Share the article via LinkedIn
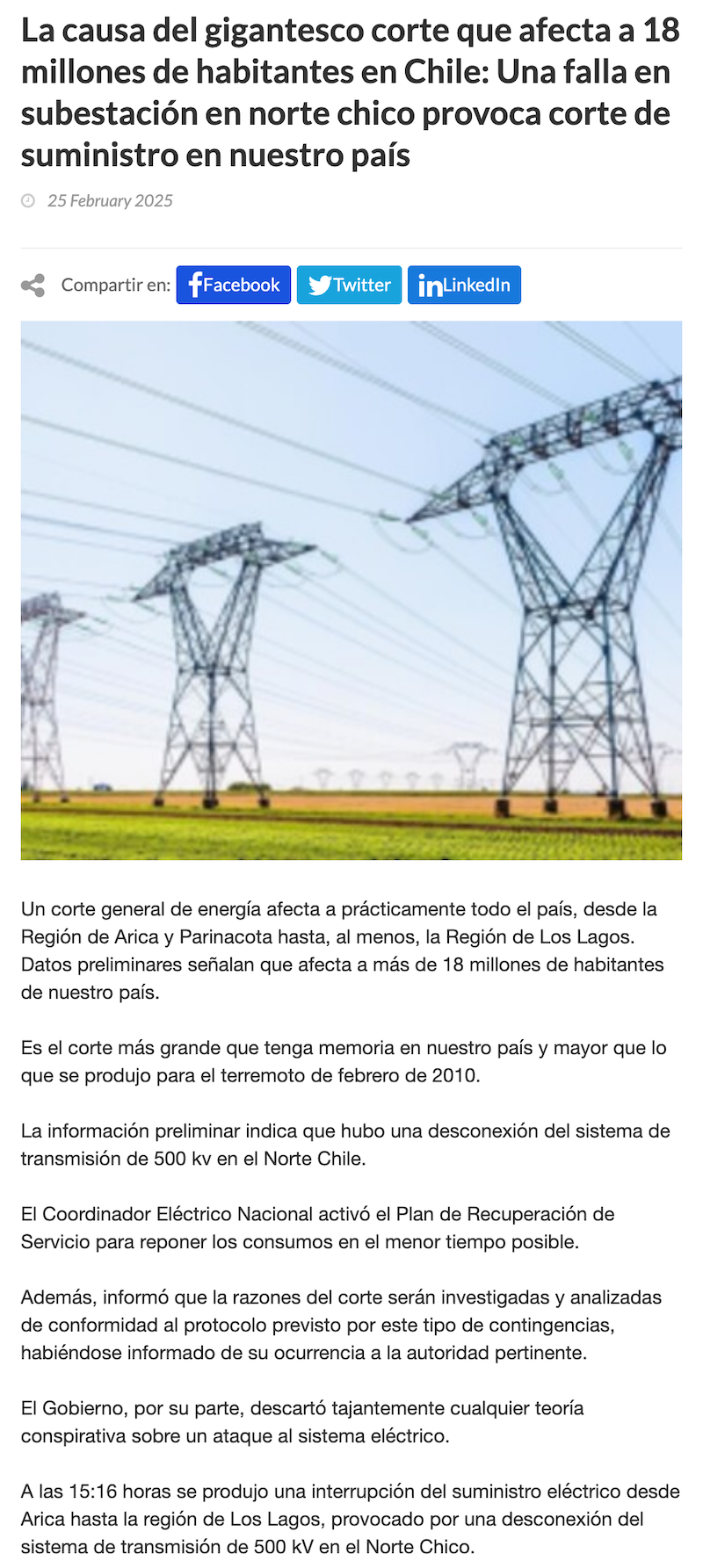The height and width of the screenshot is (1568, 703). (x=464, y=285)
